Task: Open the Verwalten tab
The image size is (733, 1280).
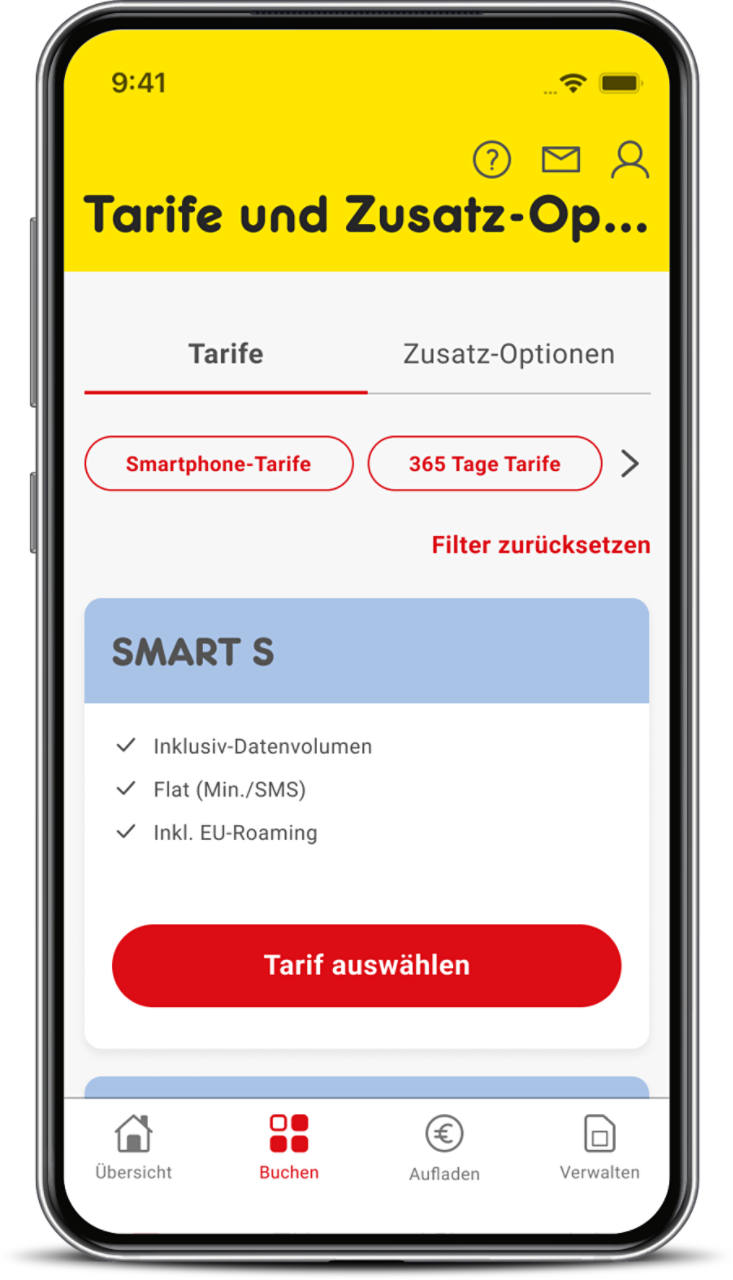Action: tap(599, 1147)
